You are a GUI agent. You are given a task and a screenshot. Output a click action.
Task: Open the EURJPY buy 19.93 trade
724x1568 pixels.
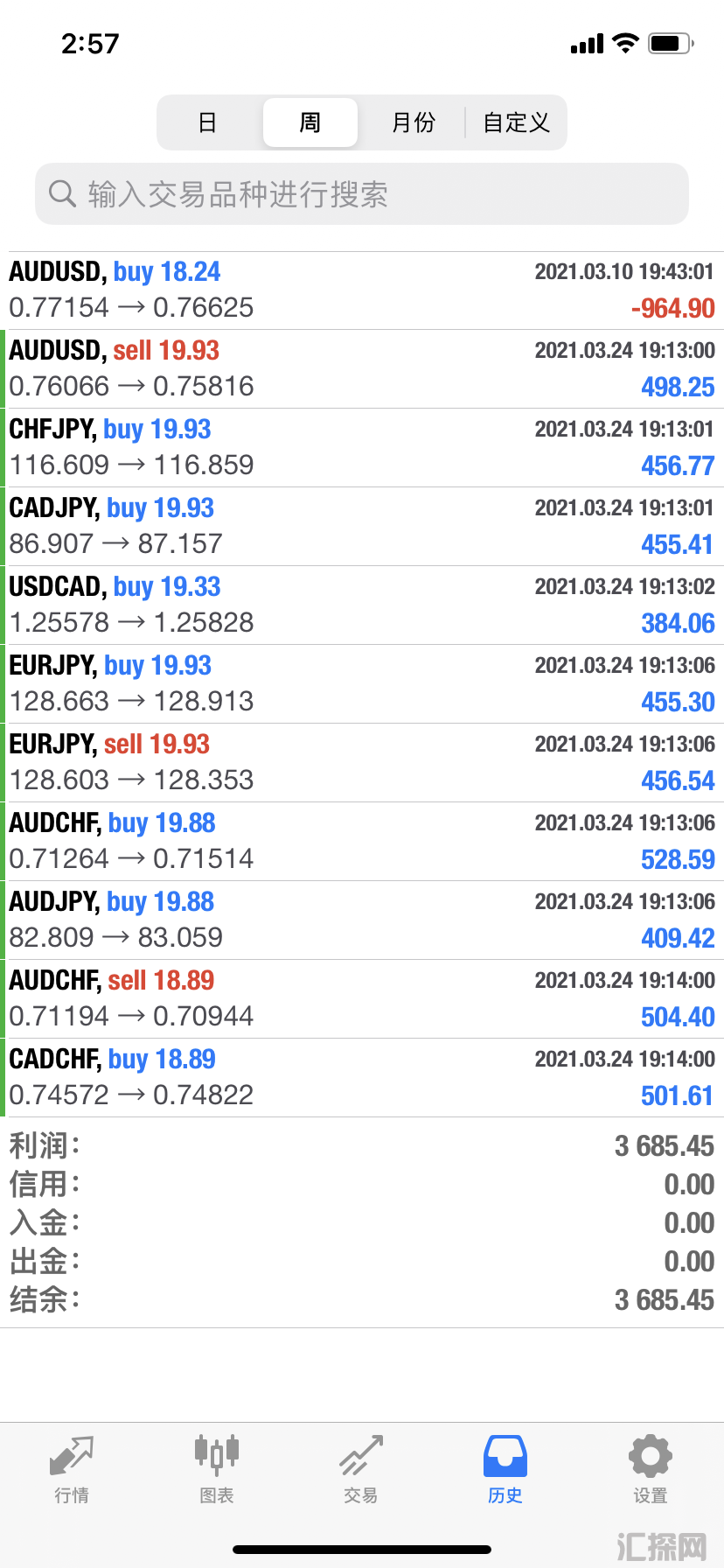click(x=362, y=684)
